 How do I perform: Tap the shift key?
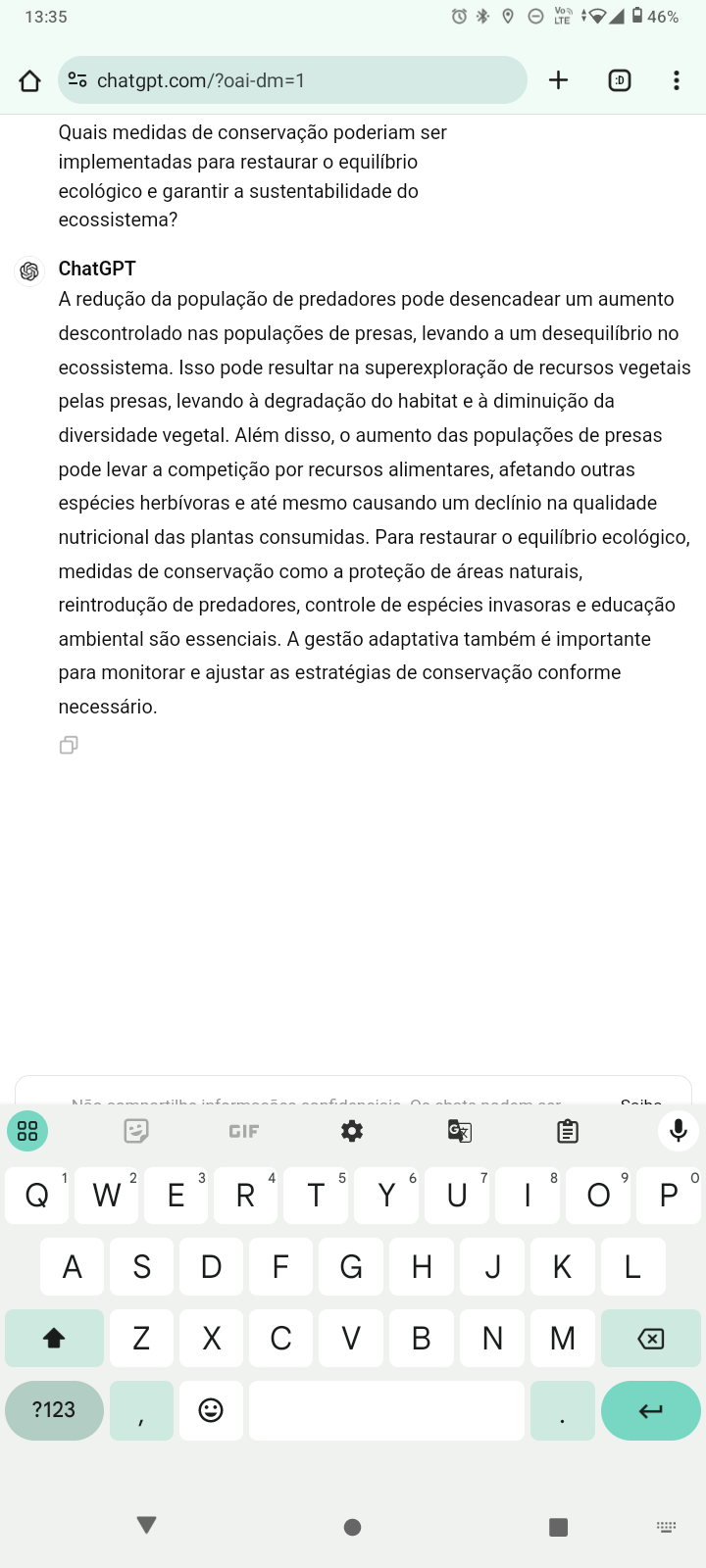click(x=54, y=1338)
